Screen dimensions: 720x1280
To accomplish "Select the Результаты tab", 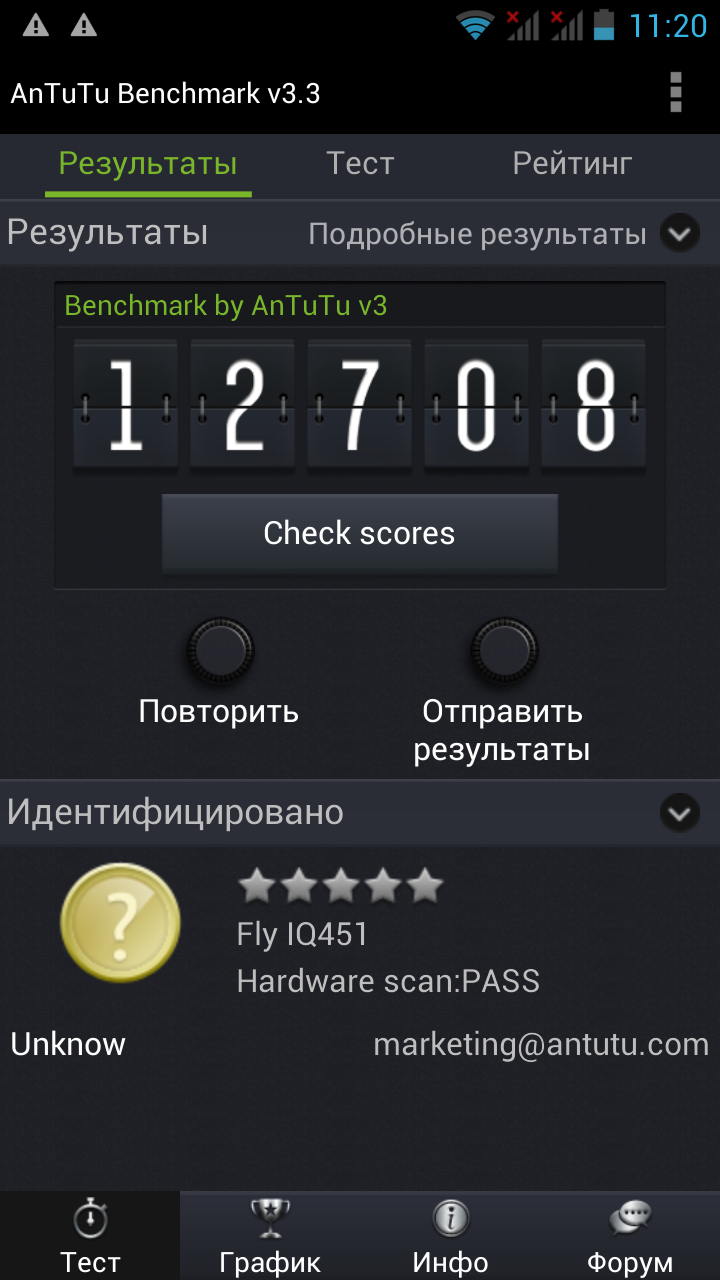I will 148,164.
